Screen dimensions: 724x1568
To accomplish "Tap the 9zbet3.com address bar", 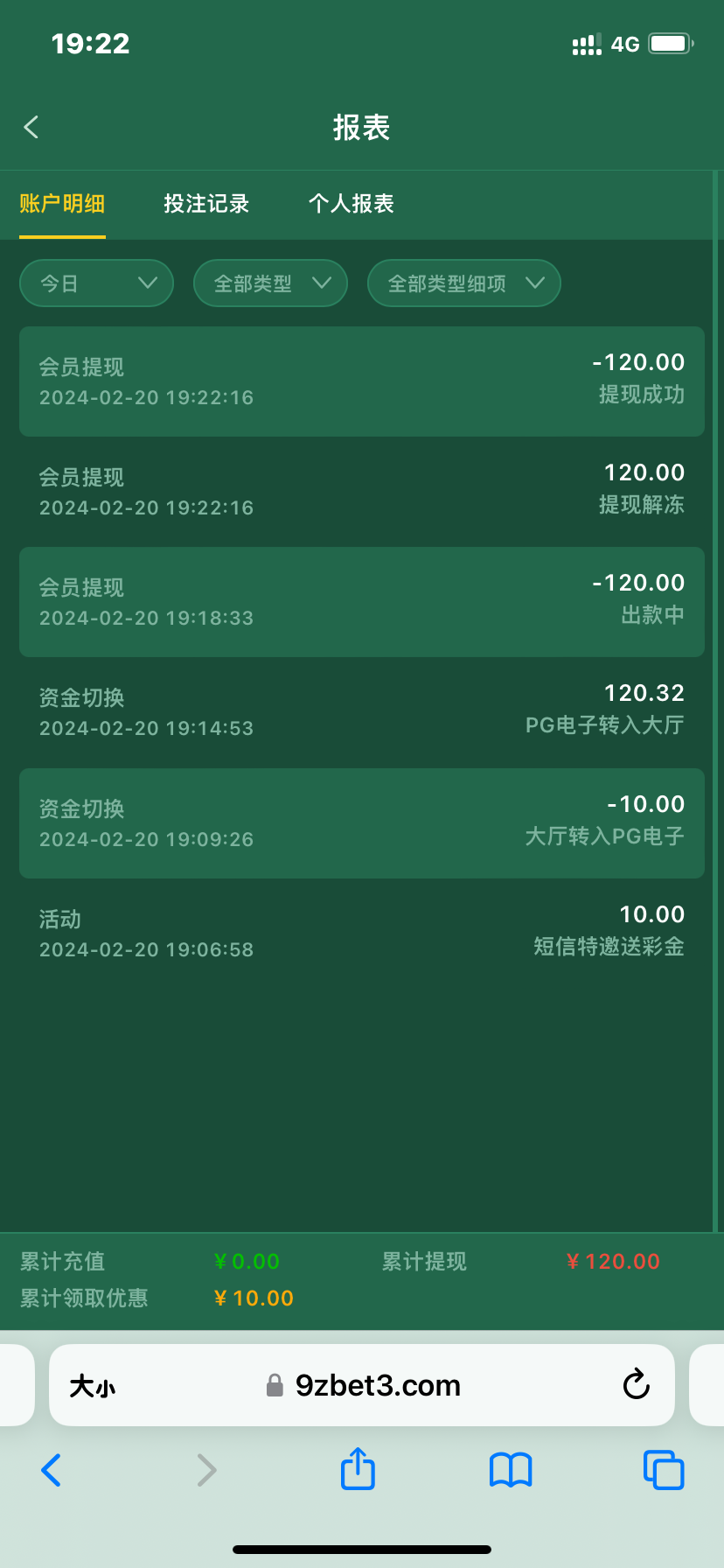I will pos(376,1386).
